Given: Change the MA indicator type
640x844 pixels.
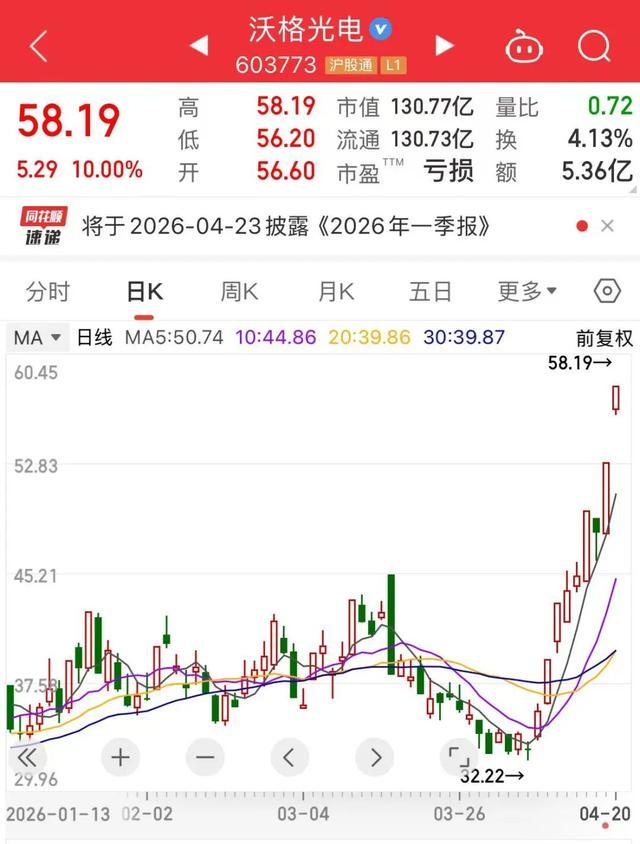Looking at the screenshot, I should click(37, 338).
